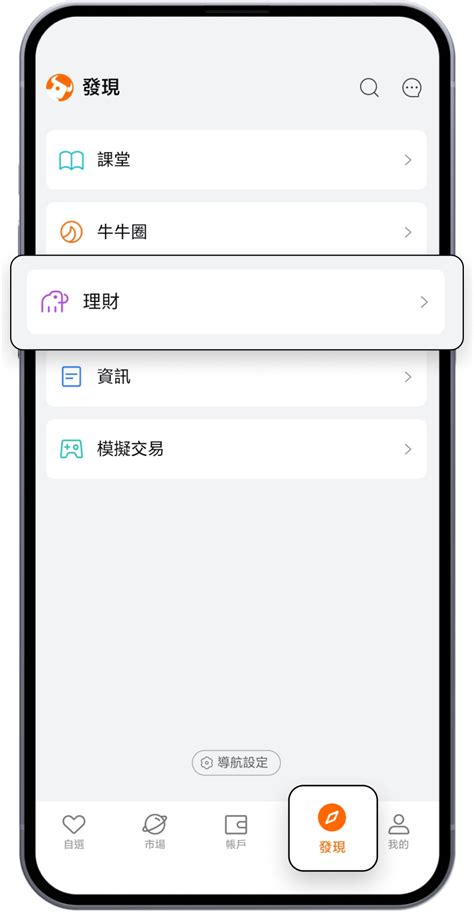
Task: Select the 發現 tab
Action: [x=332, y=829]
